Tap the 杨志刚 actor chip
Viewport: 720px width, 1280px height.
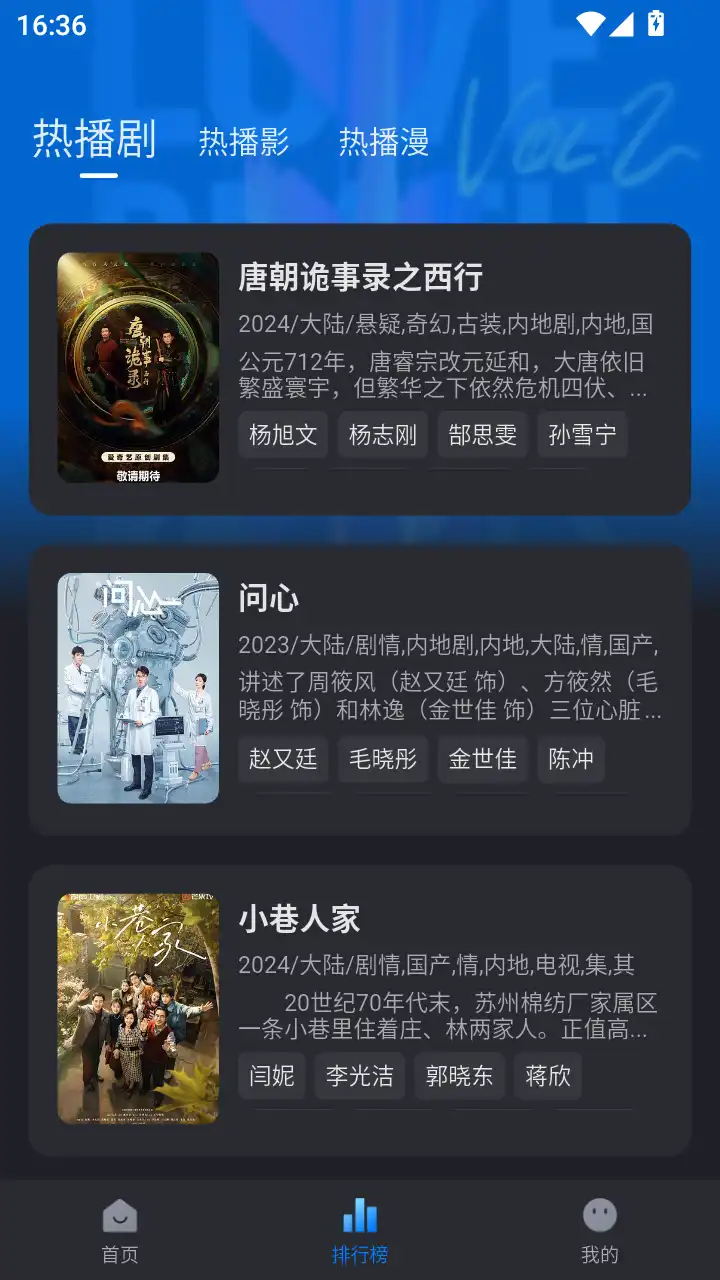(x=383, y=435)
